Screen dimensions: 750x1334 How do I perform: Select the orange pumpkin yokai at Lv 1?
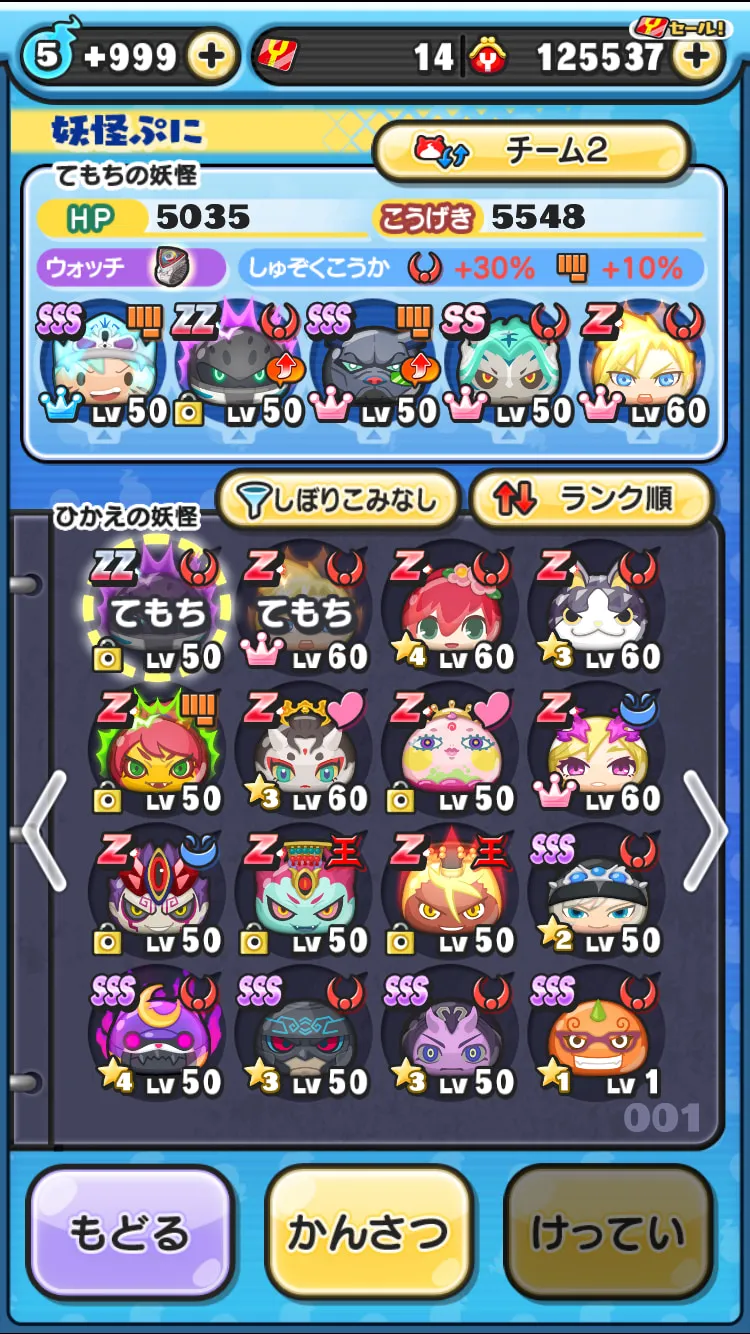pyautogui.click(x=597, y=1037)
